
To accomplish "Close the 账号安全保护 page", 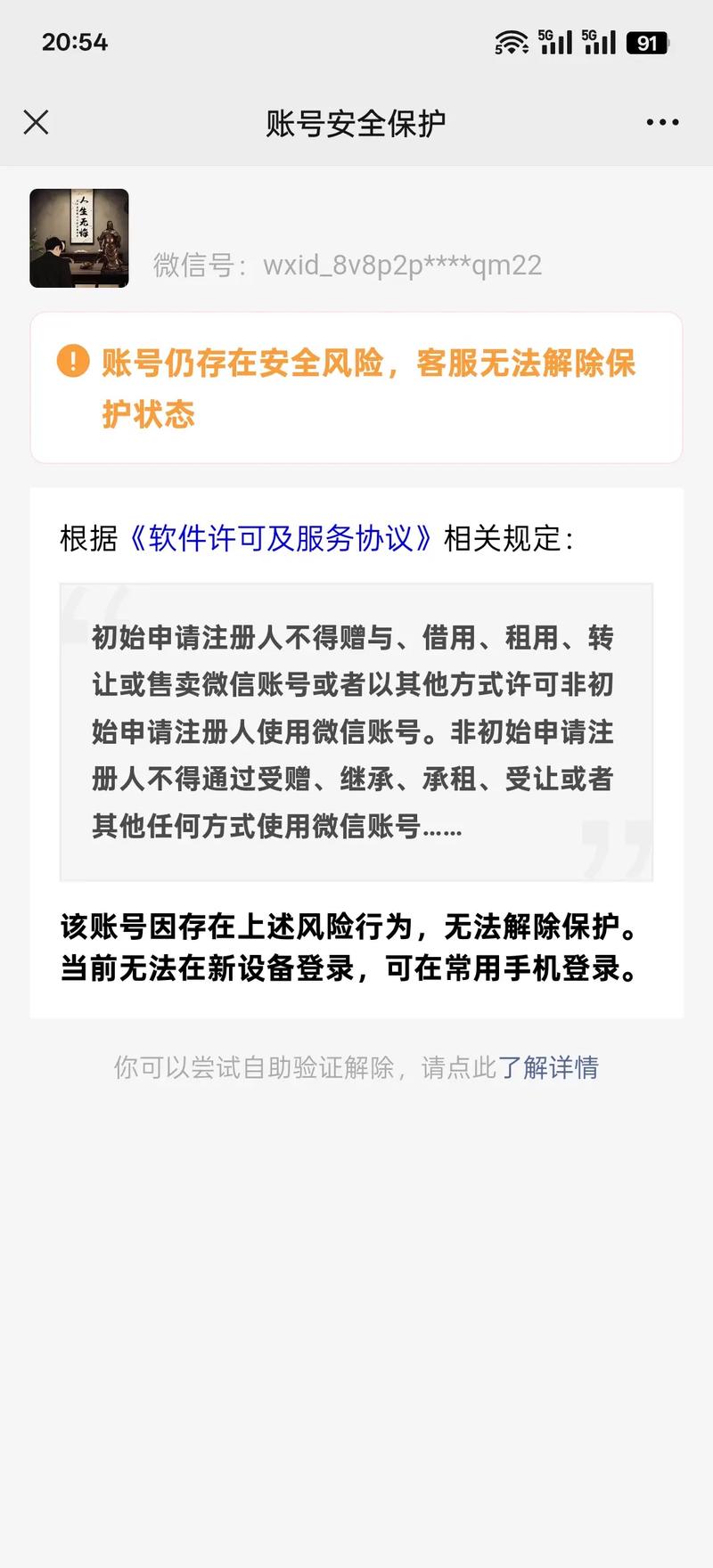I will point(37,122).
